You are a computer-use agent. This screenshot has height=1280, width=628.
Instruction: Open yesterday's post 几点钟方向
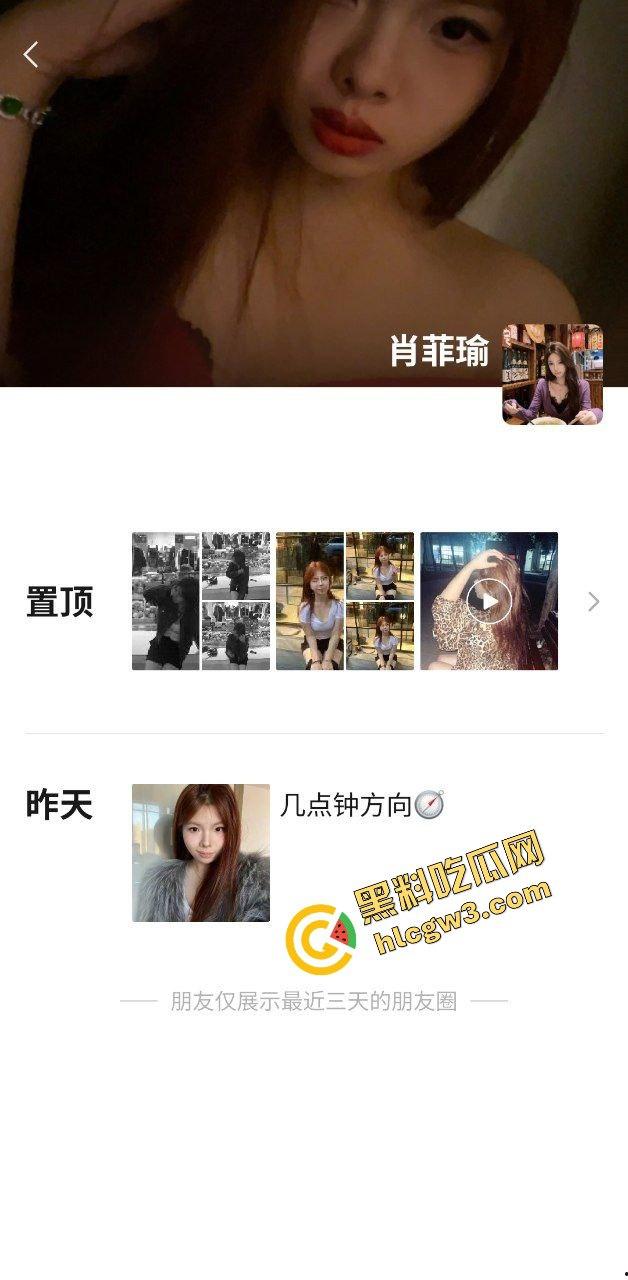[x=201, y=852]
